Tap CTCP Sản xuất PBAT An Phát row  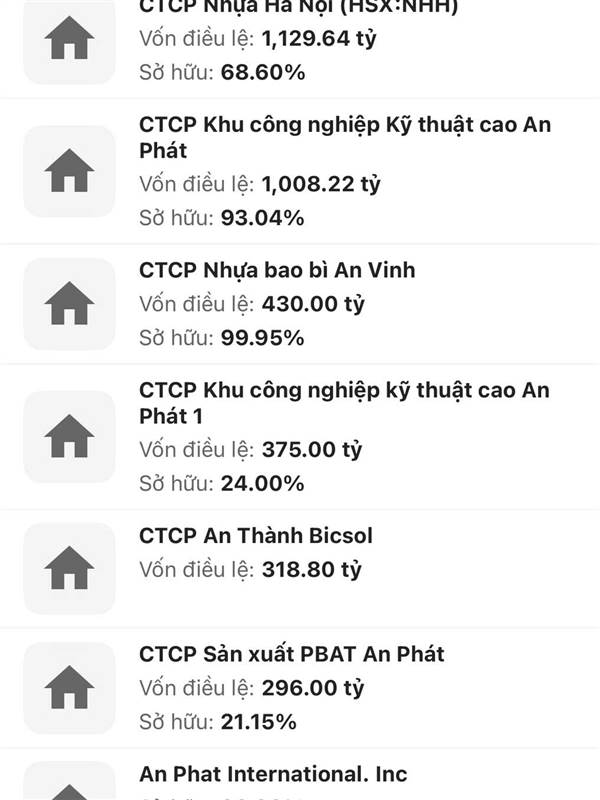[x=300, y=687]
